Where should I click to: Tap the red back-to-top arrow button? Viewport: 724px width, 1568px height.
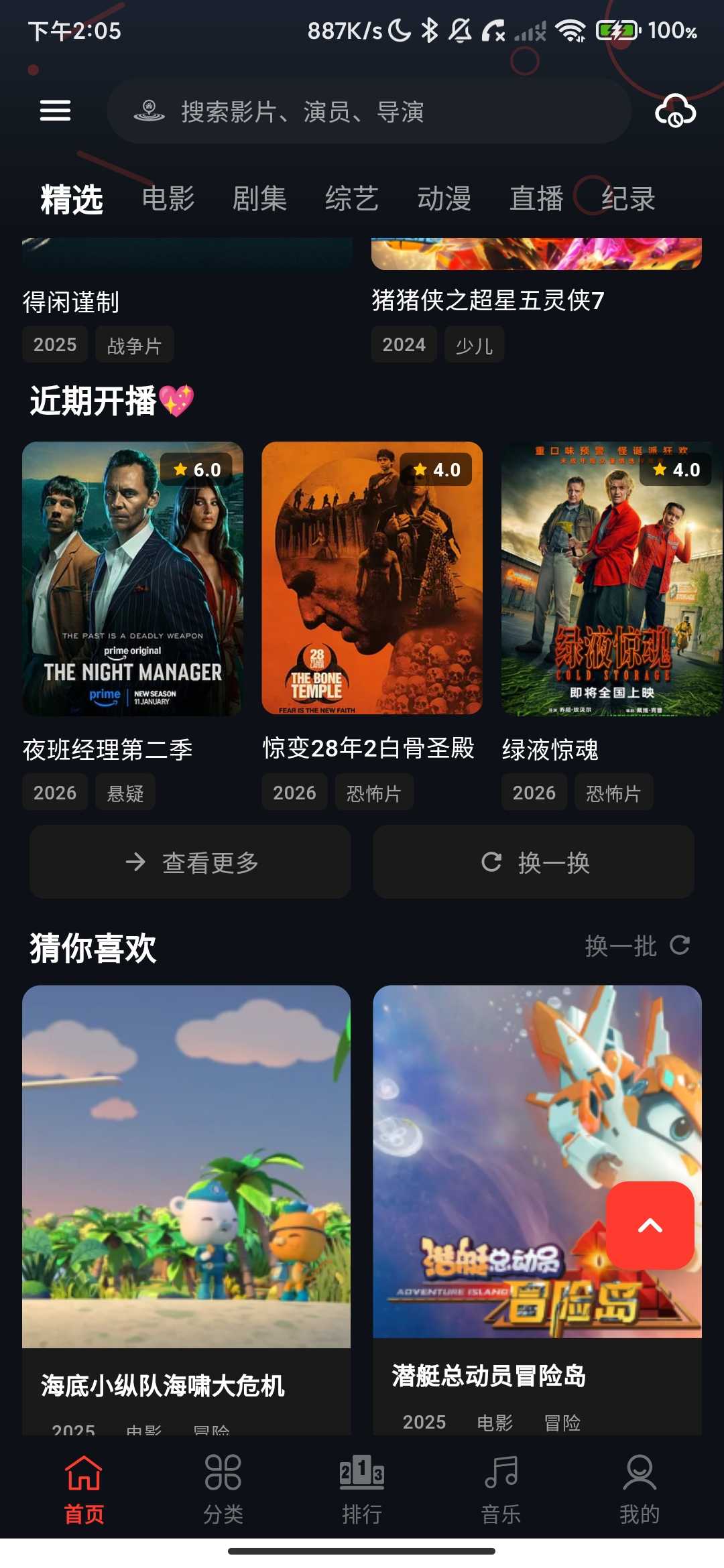[x=650, y=1226]
